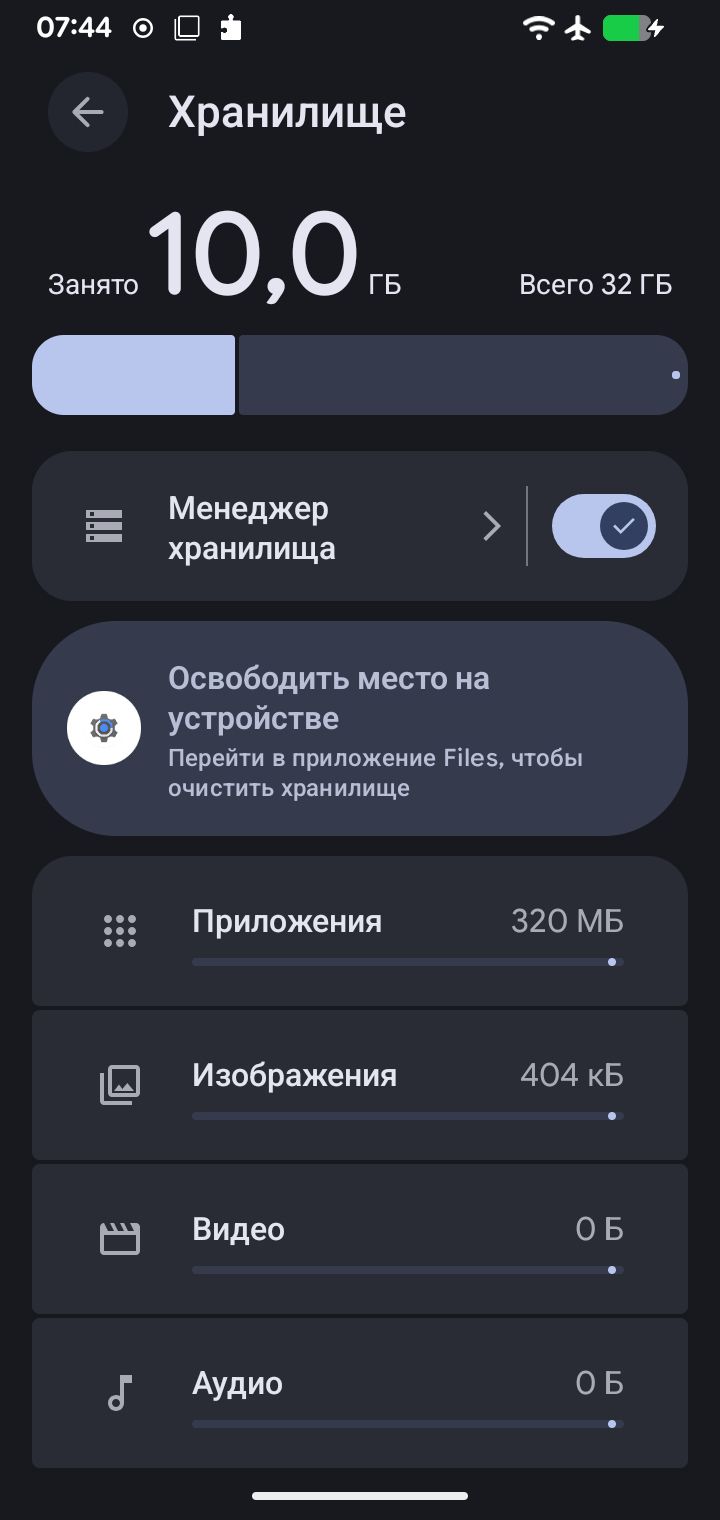Open Освободить место на устройстве card
Viewport: 720px width, 1520px height.
point(360,728)
